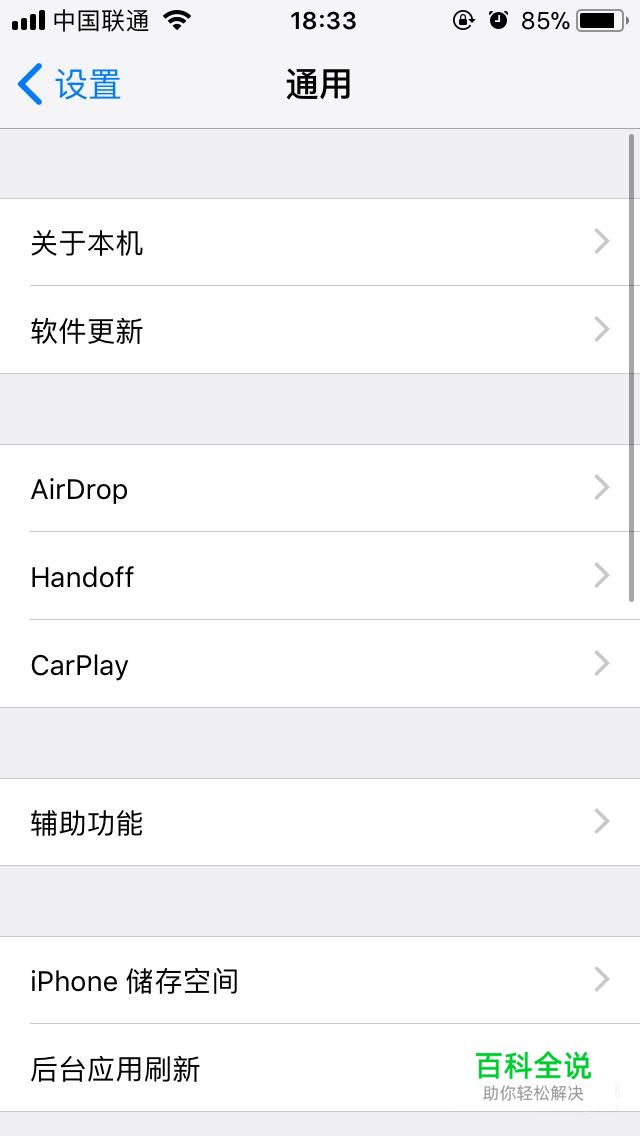Open CarPlay settings
The image size is (640, 1136).
pos(320,664)
